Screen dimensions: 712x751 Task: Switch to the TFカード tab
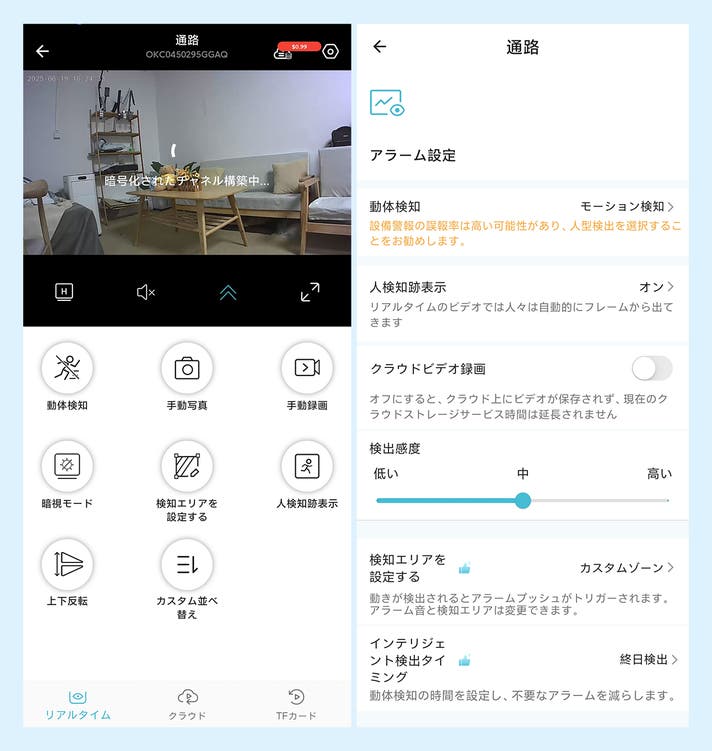[296, 704]
